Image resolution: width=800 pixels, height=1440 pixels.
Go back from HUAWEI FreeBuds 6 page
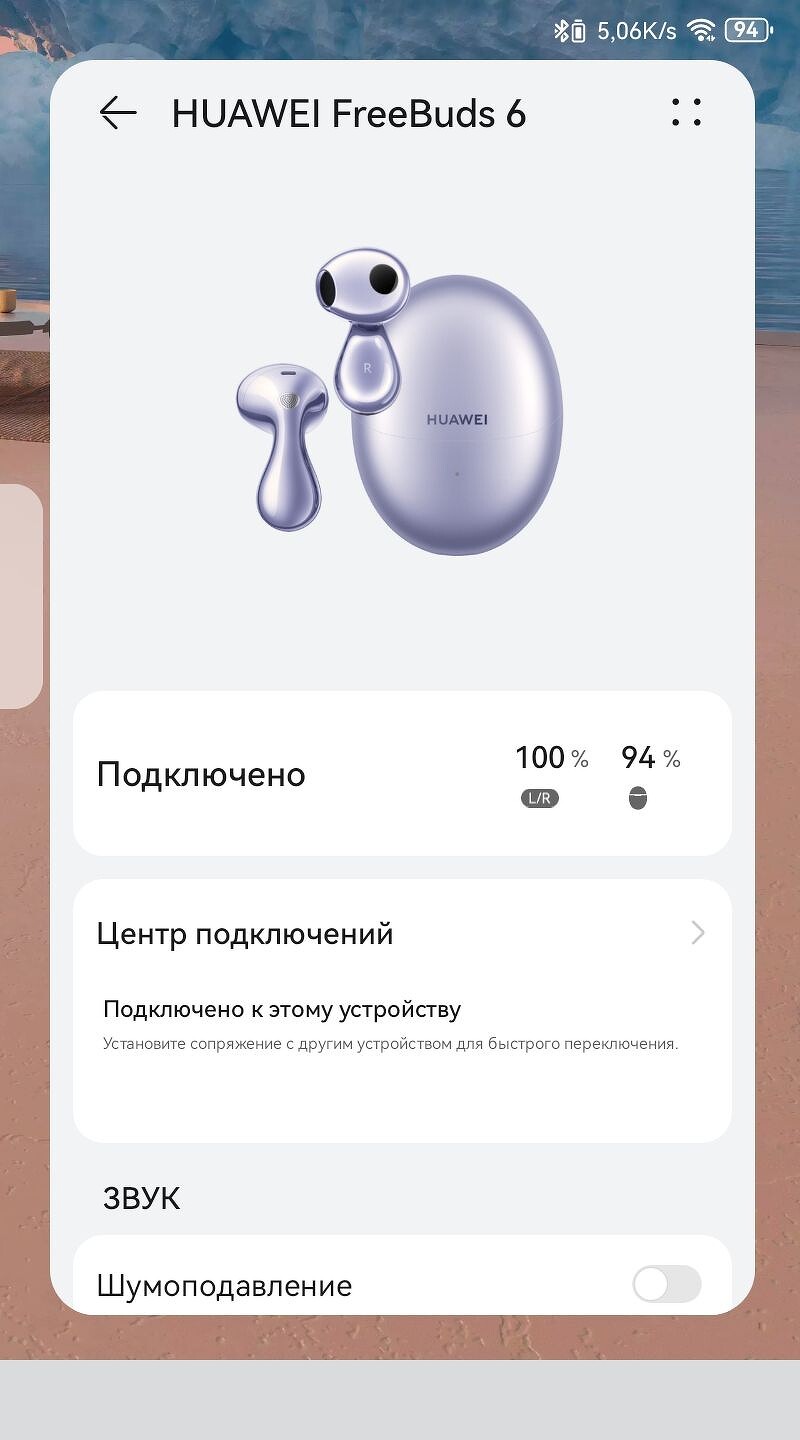click(118, 113)
